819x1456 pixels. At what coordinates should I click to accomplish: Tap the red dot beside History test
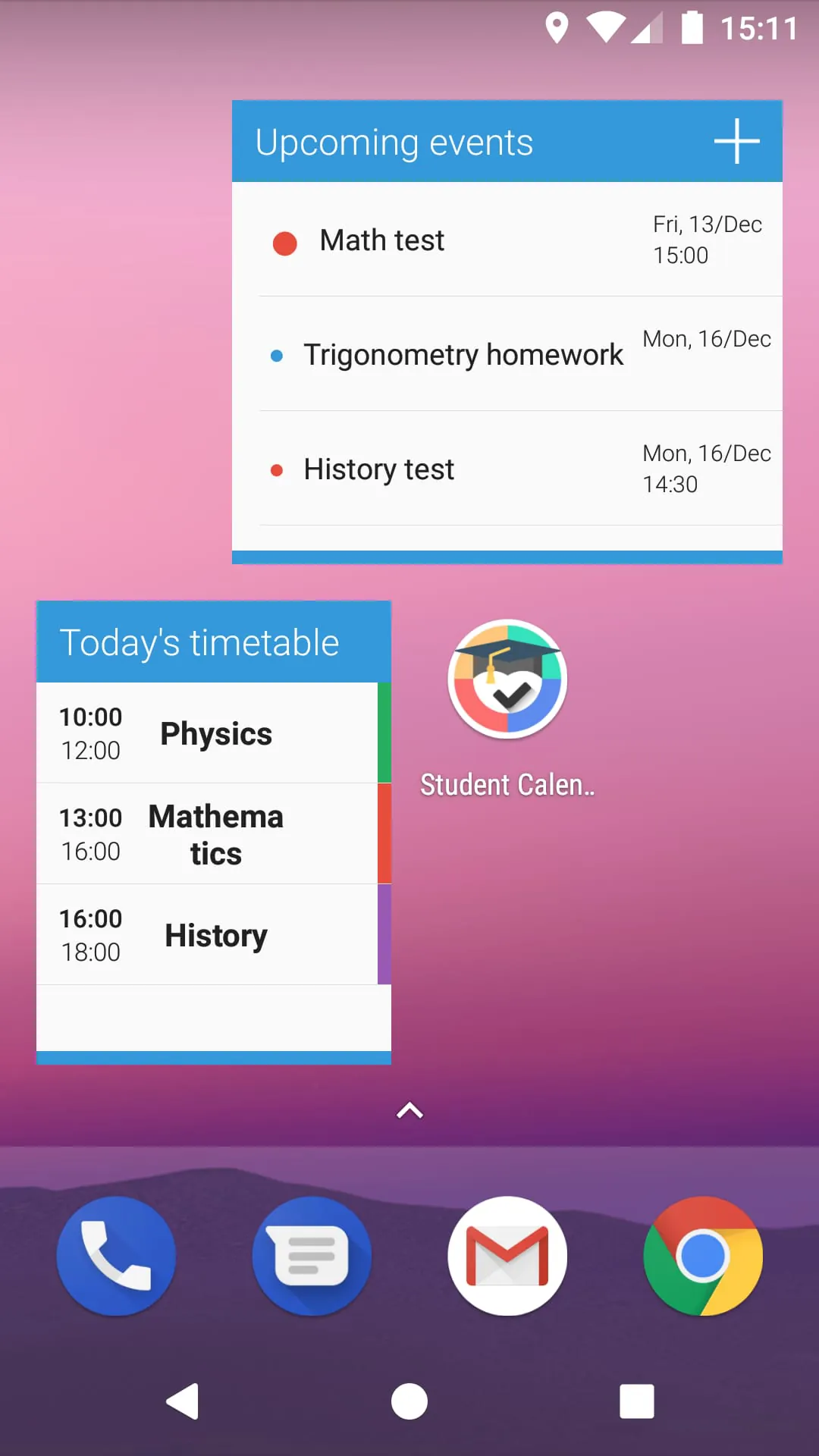[277, 470]
